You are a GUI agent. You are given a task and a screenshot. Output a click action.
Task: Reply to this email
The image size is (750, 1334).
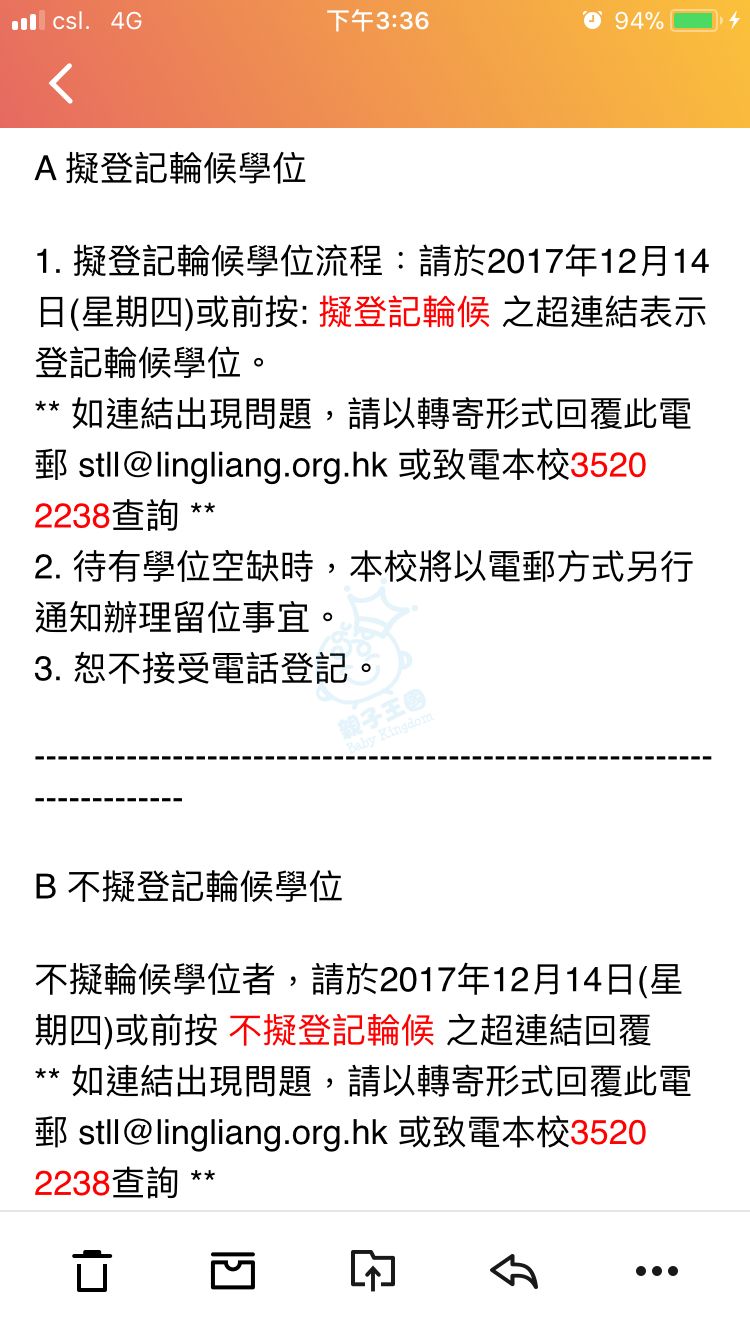pos(514,1271)
